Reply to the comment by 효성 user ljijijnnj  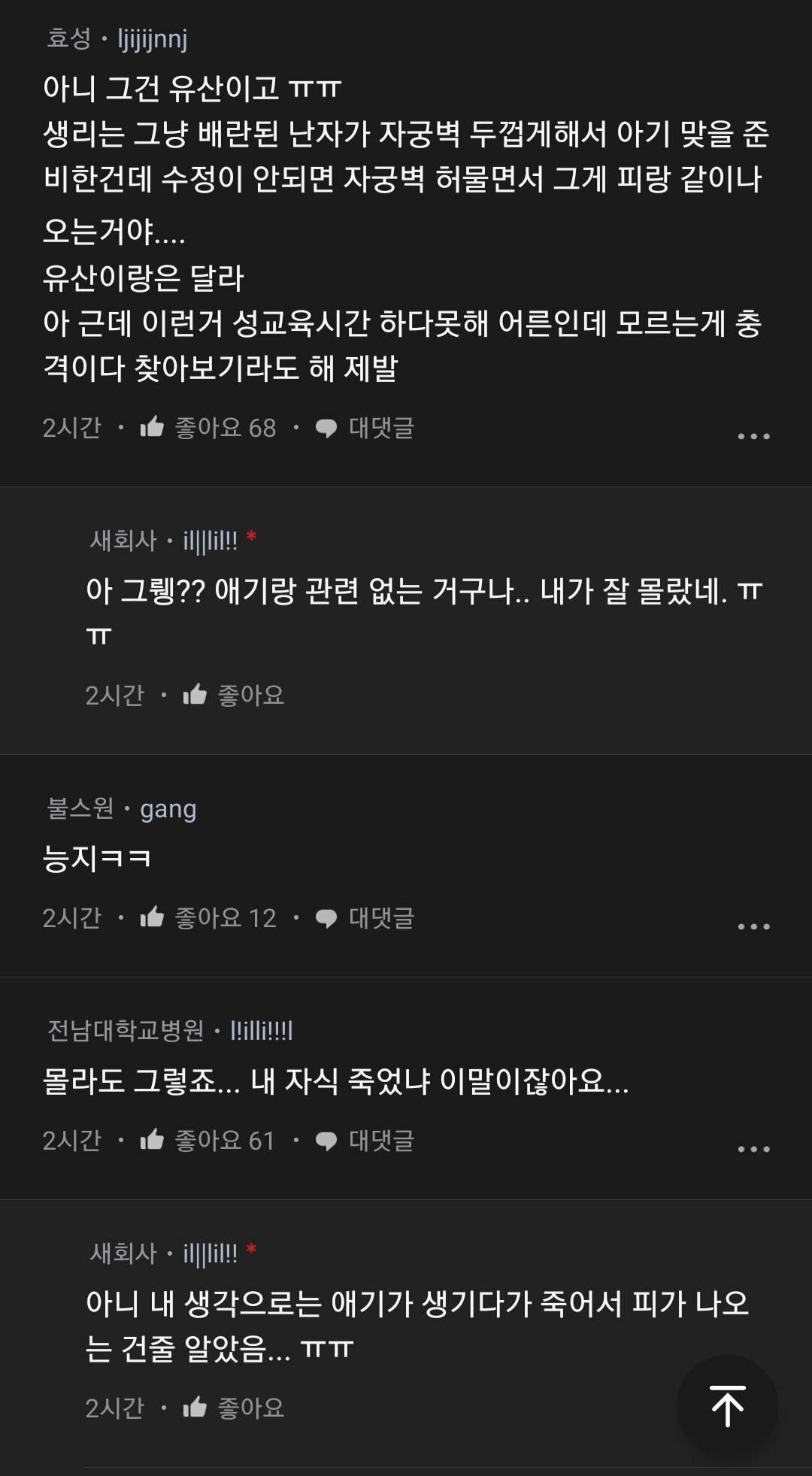[x=365, y=428]
